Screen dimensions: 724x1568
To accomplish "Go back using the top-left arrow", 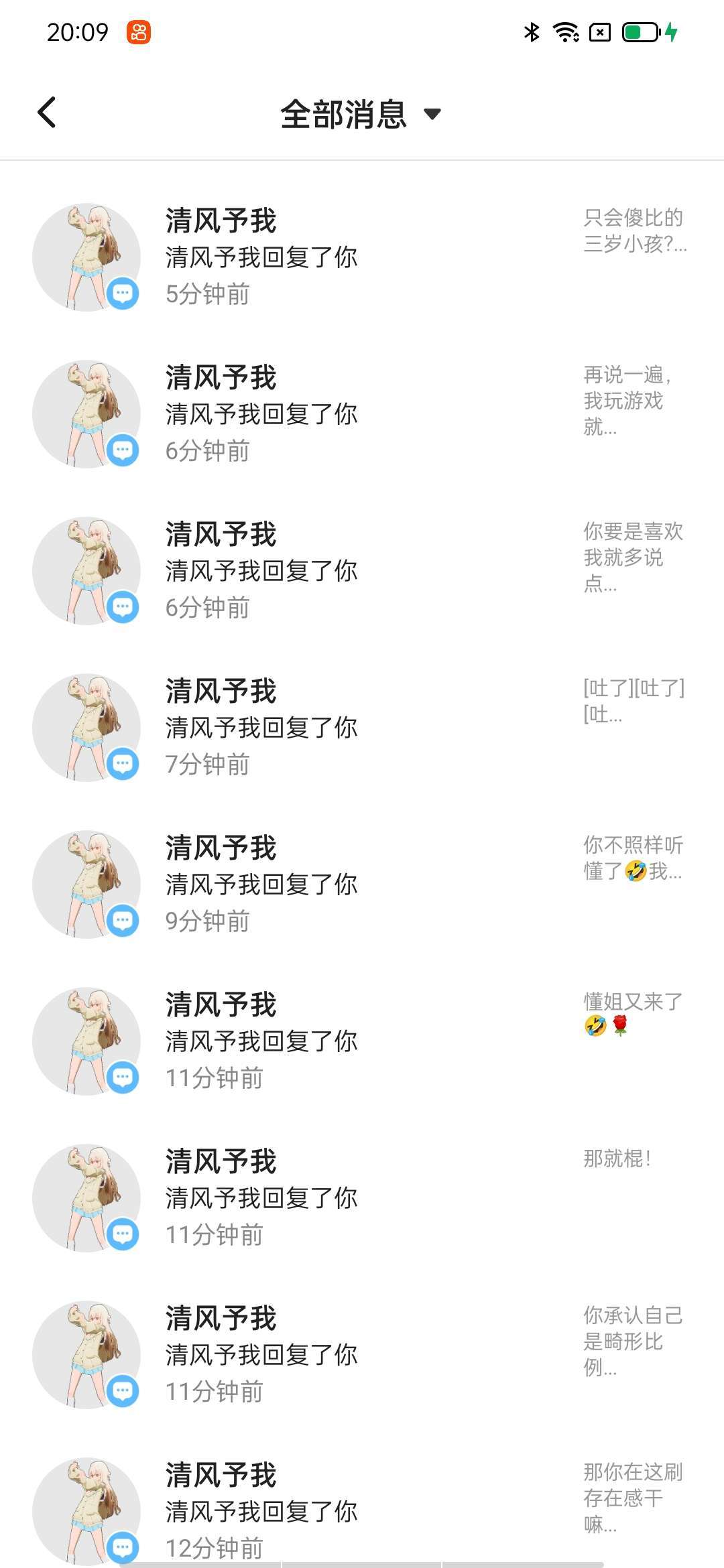I will tap(47, 113).
